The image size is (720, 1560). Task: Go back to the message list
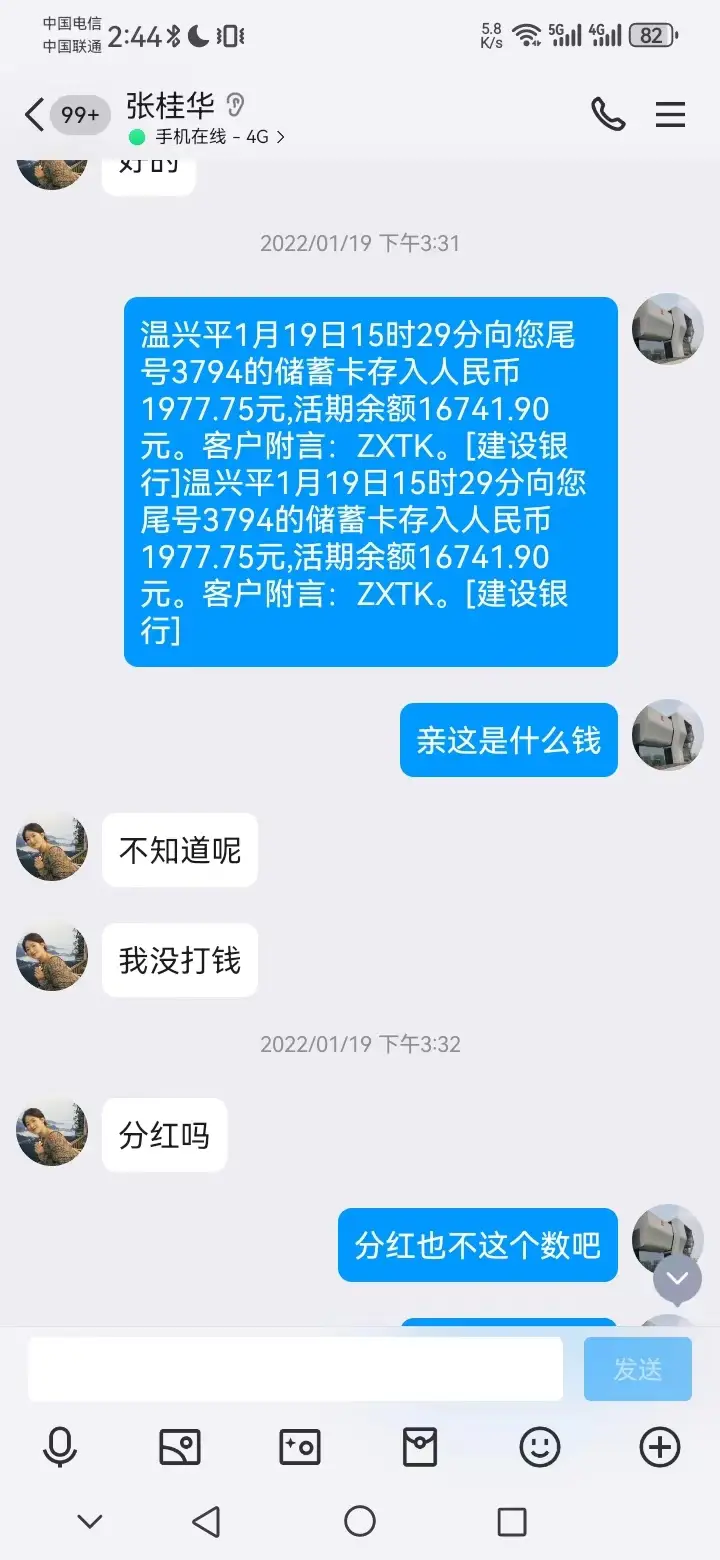coord(35,115)
